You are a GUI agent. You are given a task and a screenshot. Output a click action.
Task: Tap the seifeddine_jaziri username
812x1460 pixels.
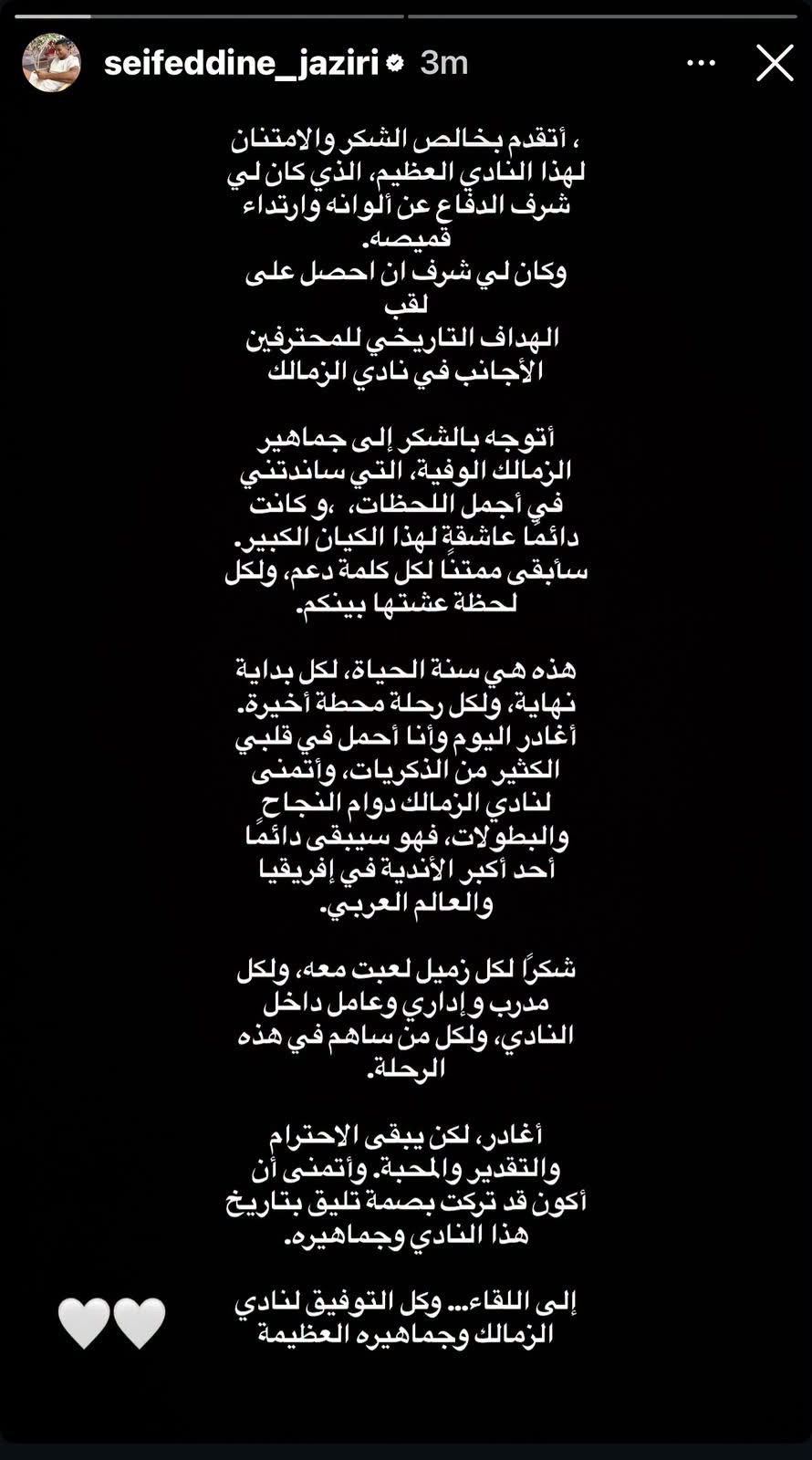pos(241,64)
